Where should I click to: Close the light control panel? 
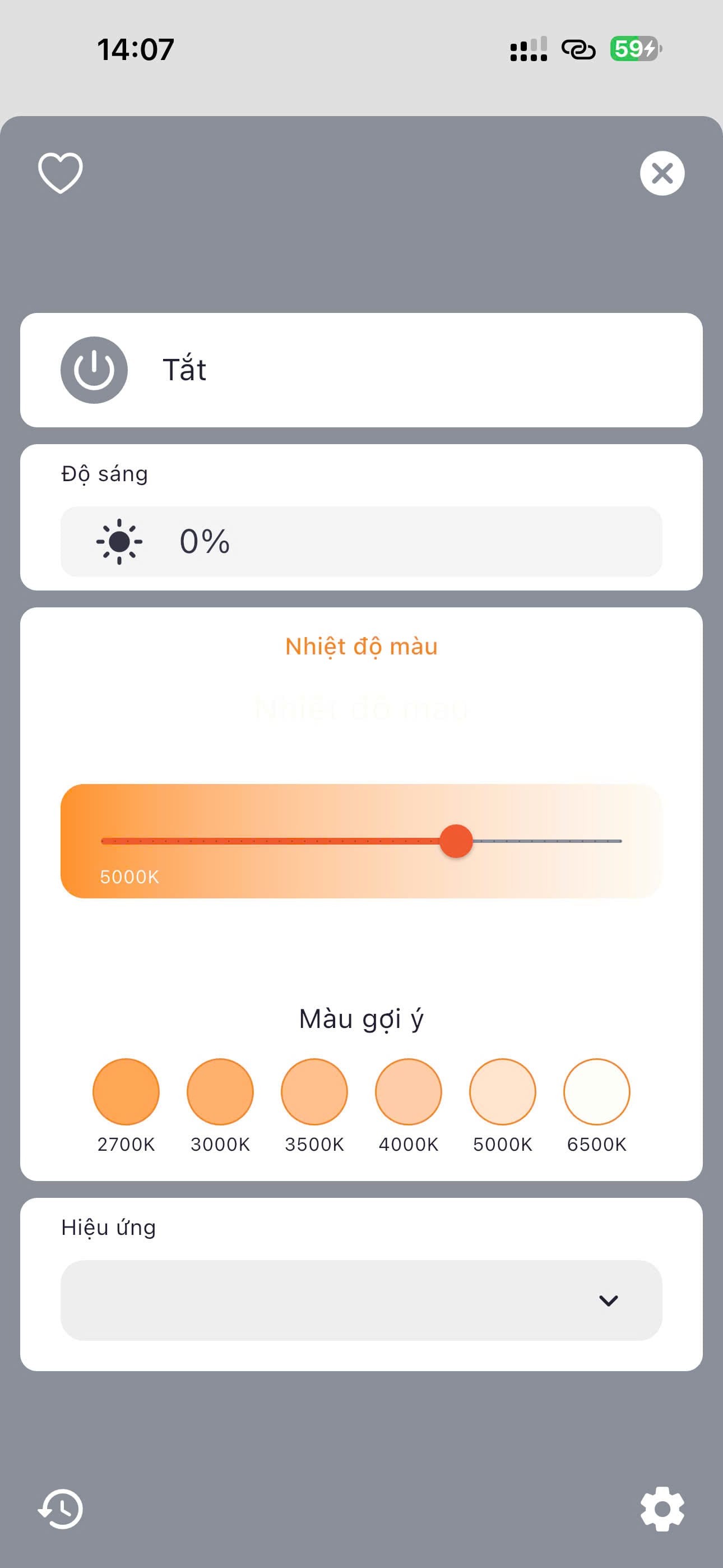[661, 173]
